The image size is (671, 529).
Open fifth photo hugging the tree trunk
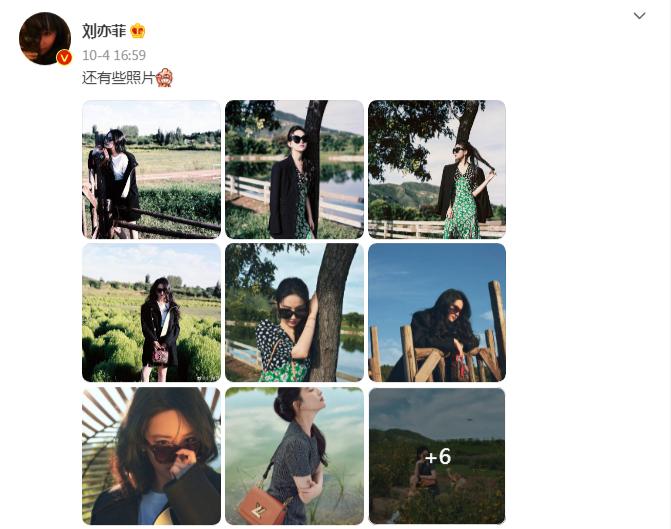[x=294, y=312]
